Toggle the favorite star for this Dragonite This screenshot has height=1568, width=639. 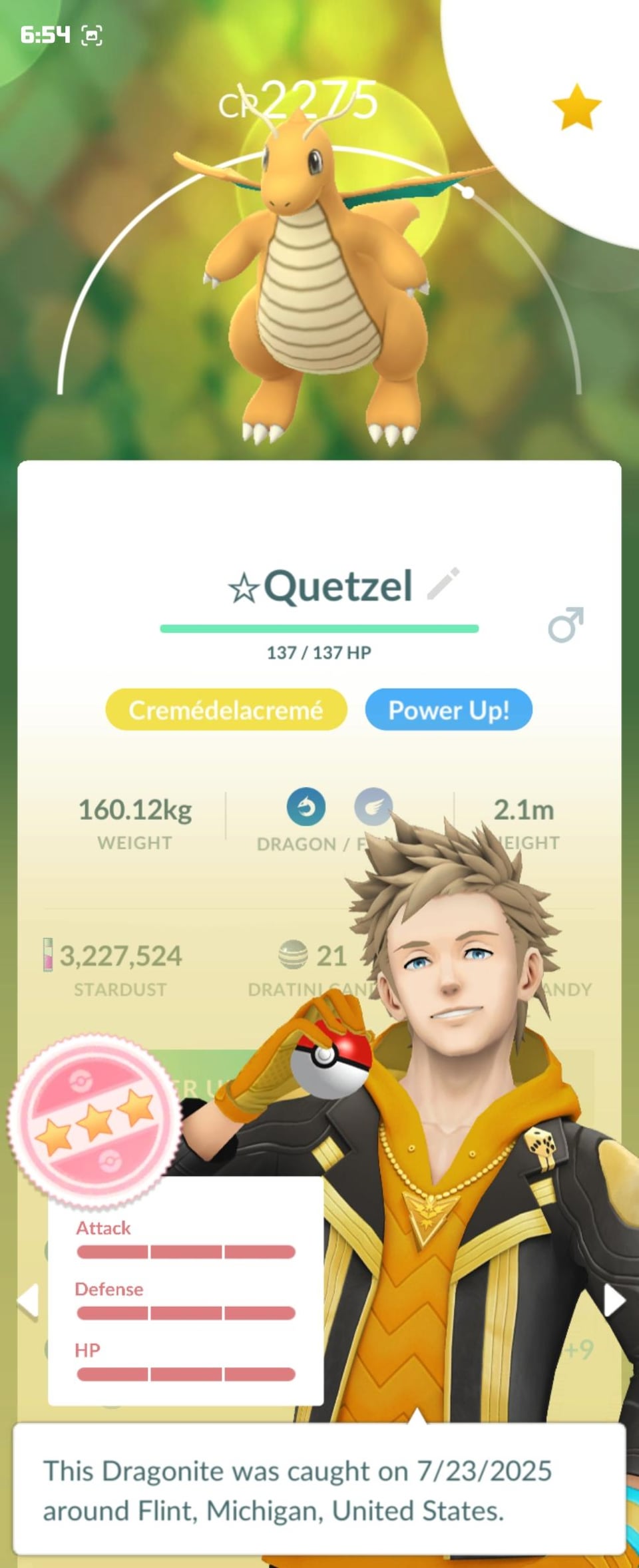tap(576, 106)
